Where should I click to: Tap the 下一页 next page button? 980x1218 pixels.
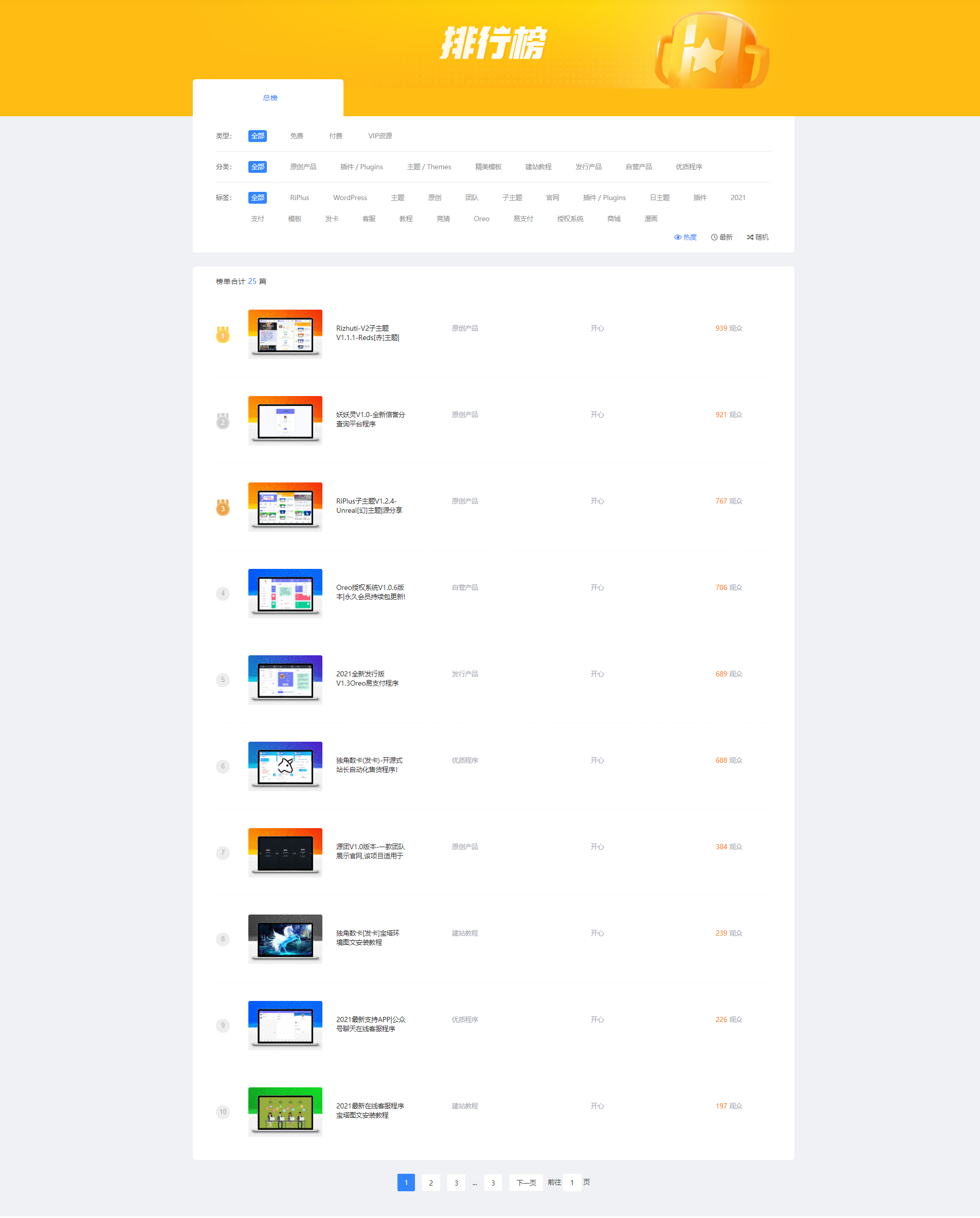pyautogui.click(x=526, y=1184)
